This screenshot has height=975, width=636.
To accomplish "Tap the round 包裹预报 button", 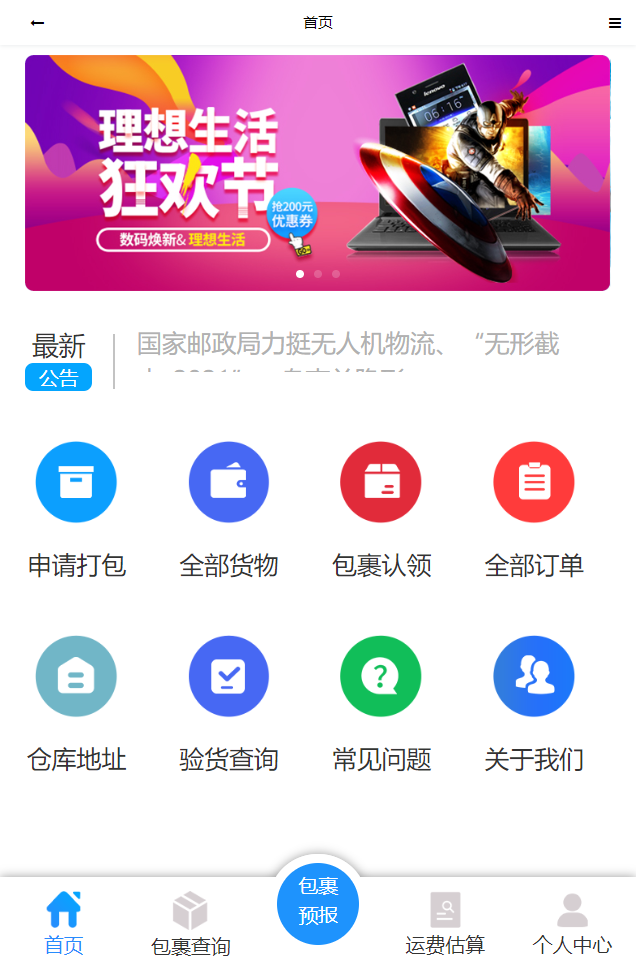I will click(x=318, y=902).
